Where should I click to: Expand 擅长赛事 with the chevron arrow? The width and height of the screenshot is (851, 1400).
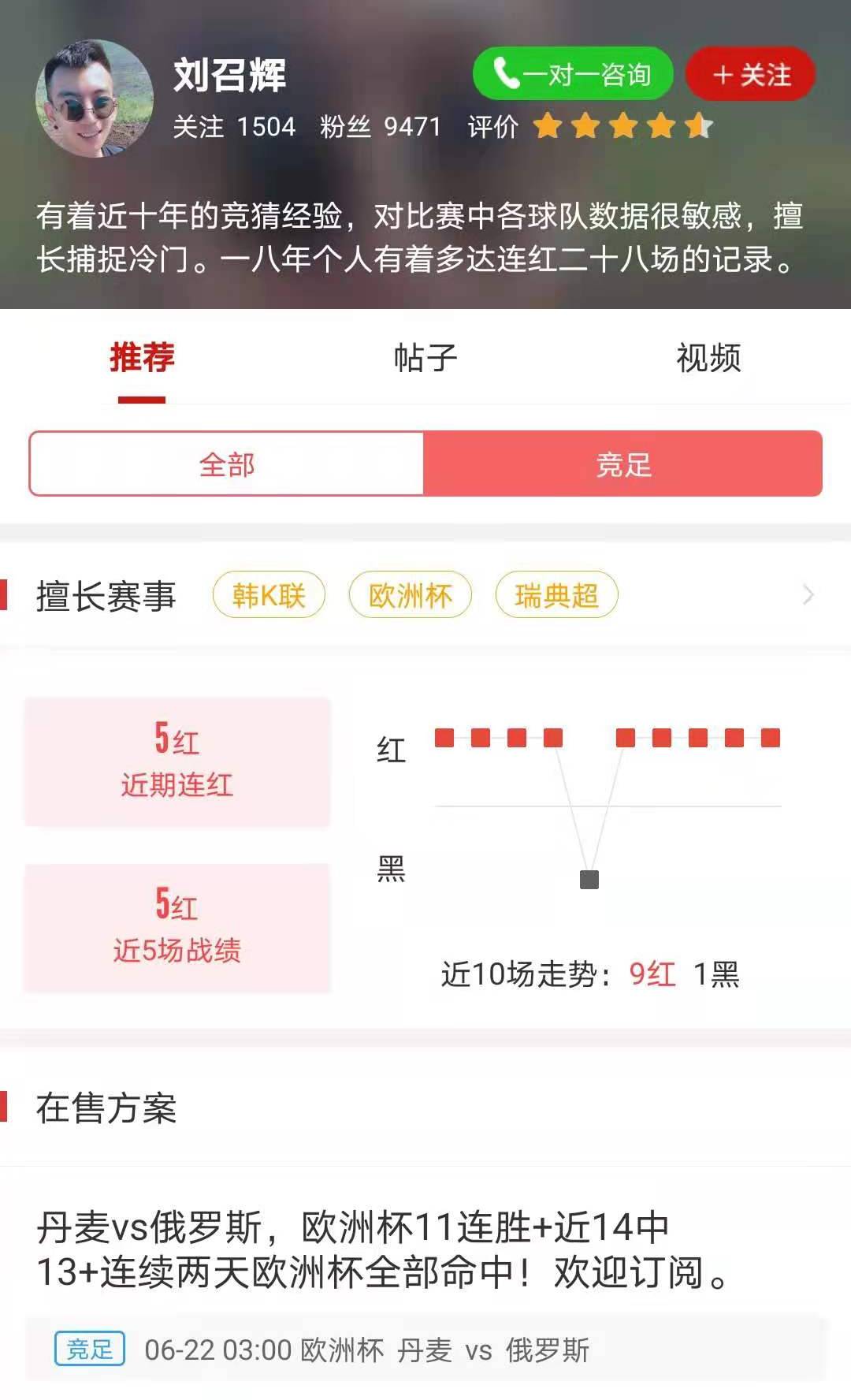click(x=808, y=595)
